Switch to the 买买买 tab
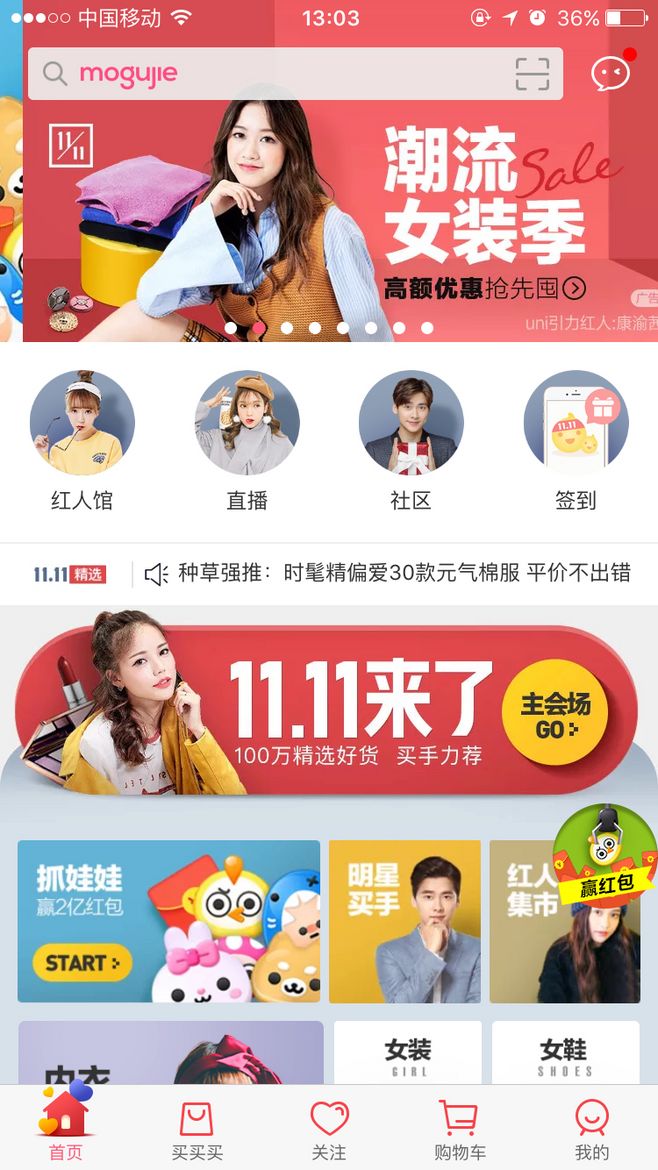This screenshot has width=658, height=1170. point(197,1130)
